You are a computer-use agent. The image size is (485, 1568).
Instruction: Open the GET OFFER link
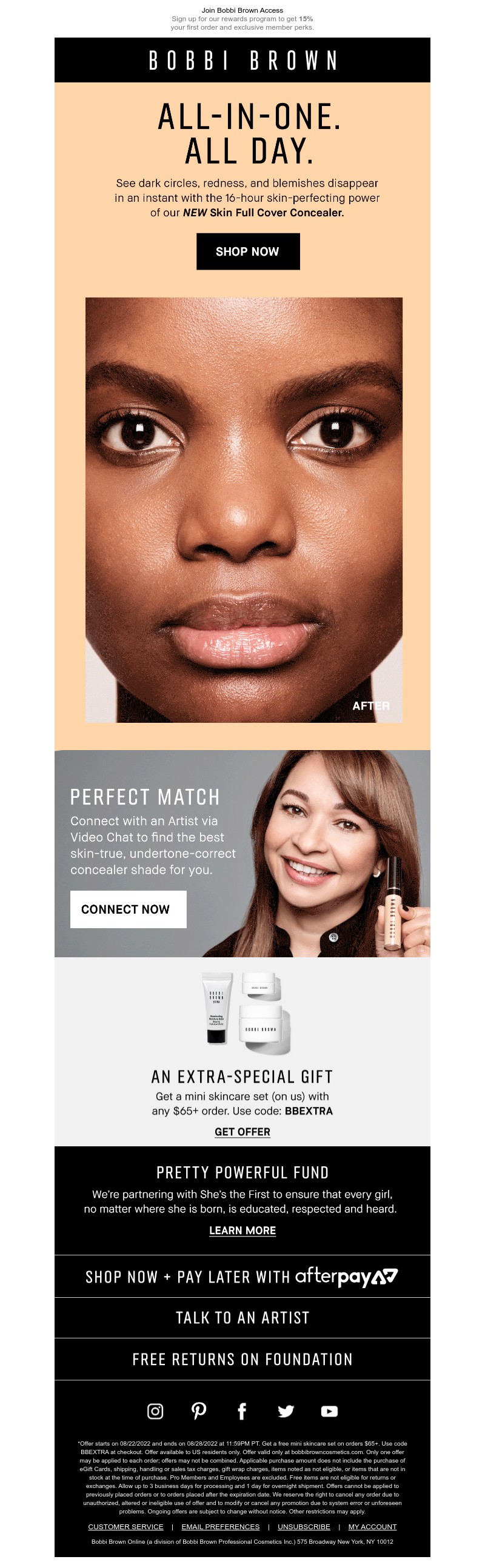(242, 1132)
